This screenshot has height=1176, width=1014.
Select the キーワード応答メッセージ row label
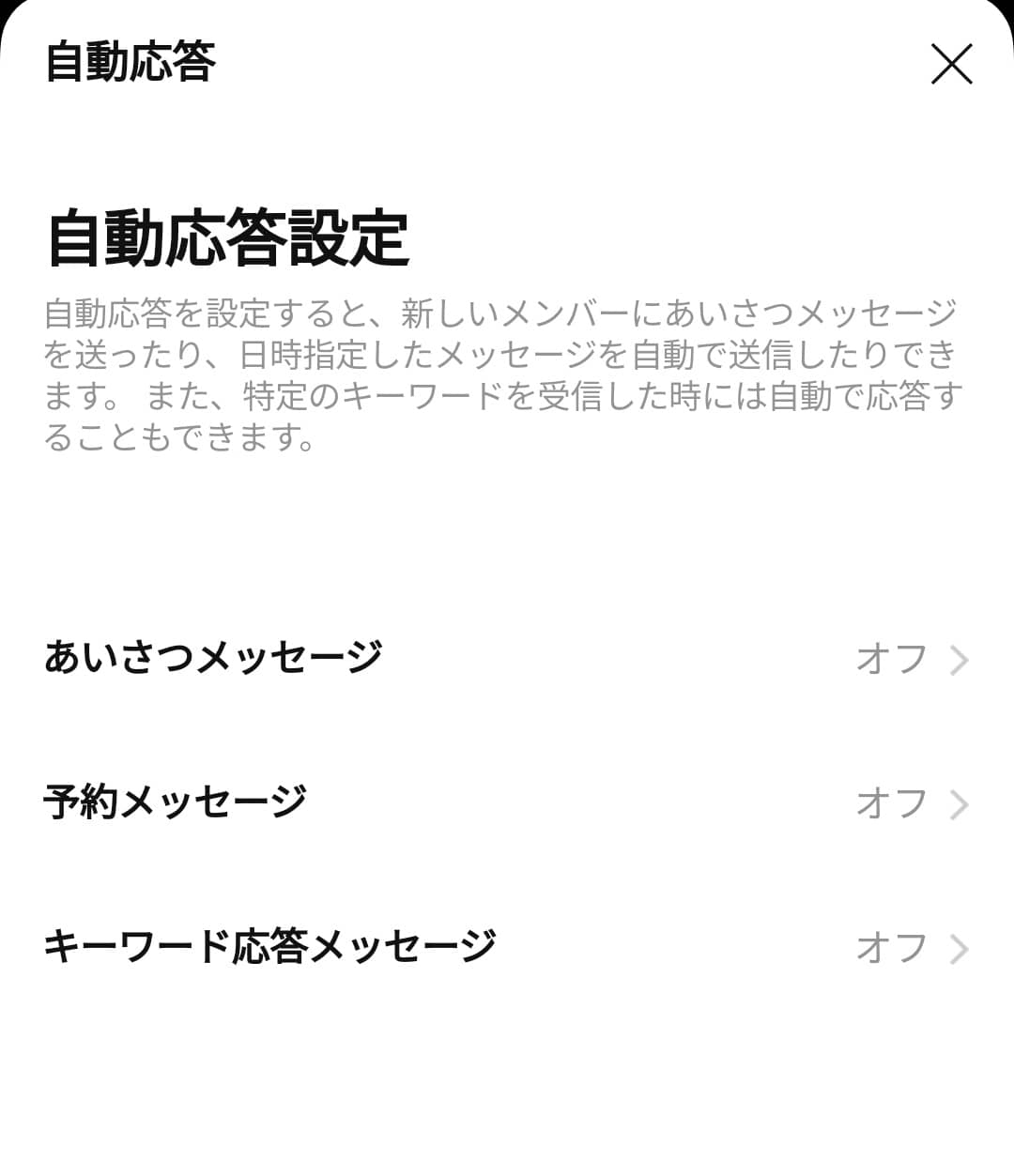point(269,948)
